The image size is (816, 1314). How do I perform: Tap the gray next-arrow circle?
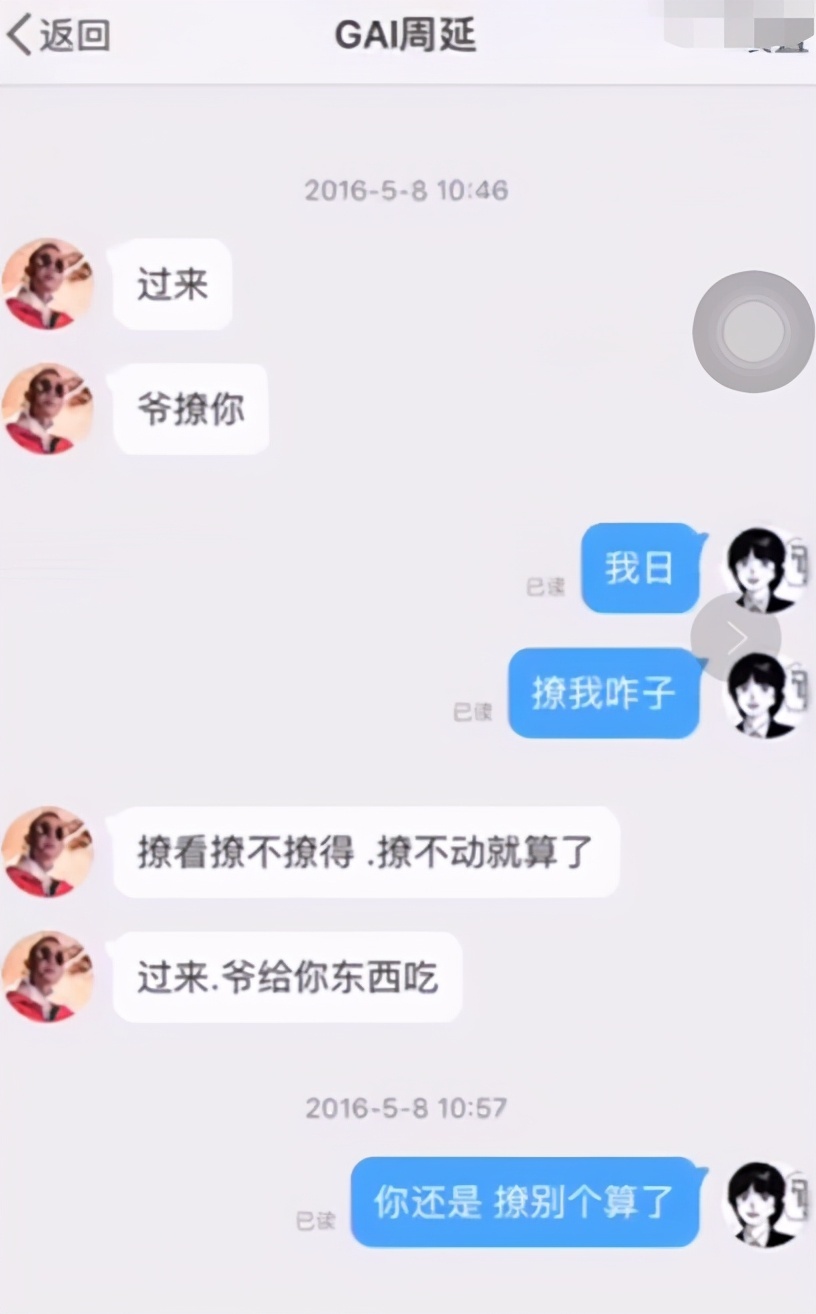736,637
